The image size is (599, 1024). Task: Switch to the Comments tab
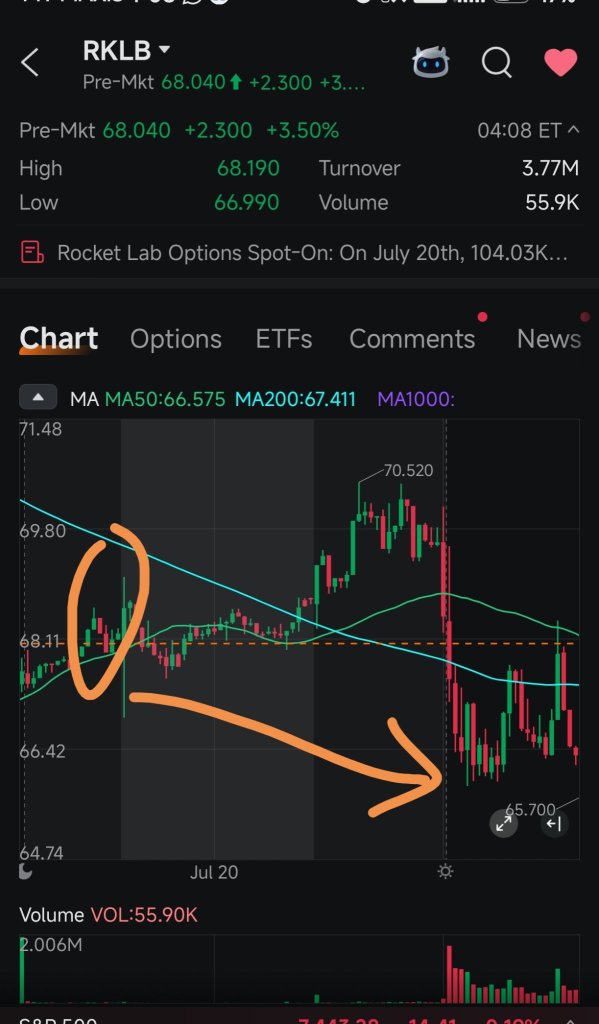click(x=412, y=339)
